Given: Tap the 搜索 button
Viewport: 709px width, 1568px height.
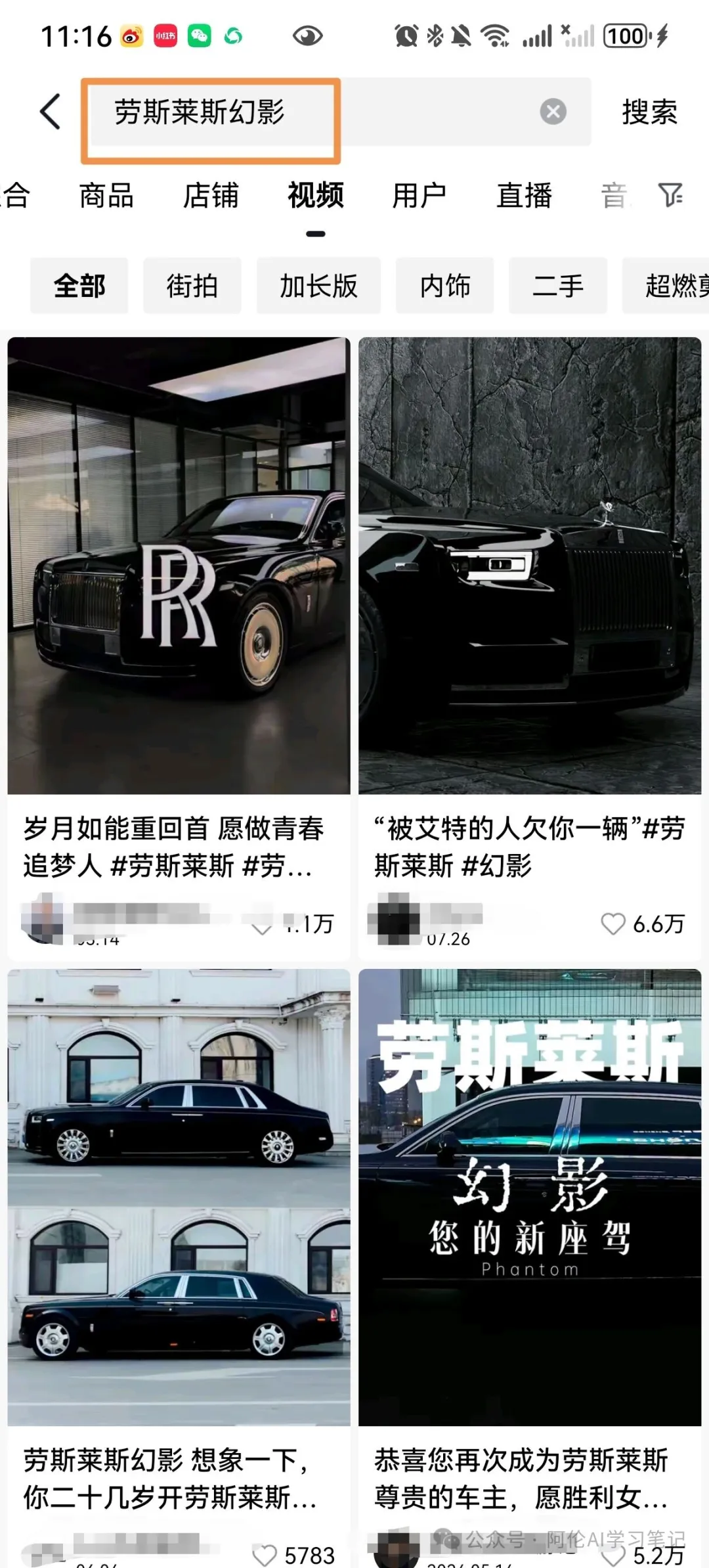Looking at the screenshot, I should click(649, 112).
